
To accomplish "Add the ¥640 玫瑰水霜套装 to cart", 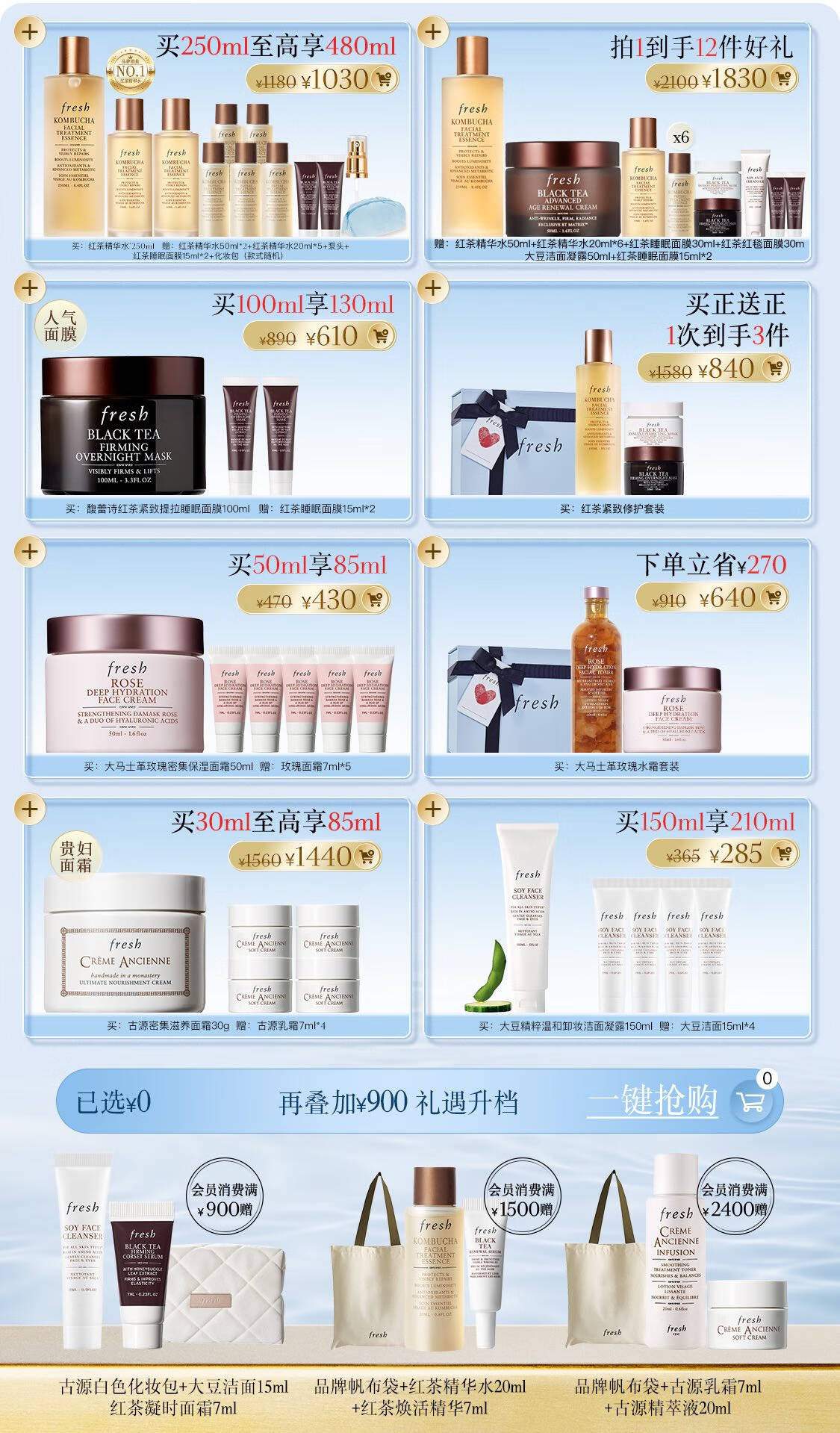I will 774,597.
